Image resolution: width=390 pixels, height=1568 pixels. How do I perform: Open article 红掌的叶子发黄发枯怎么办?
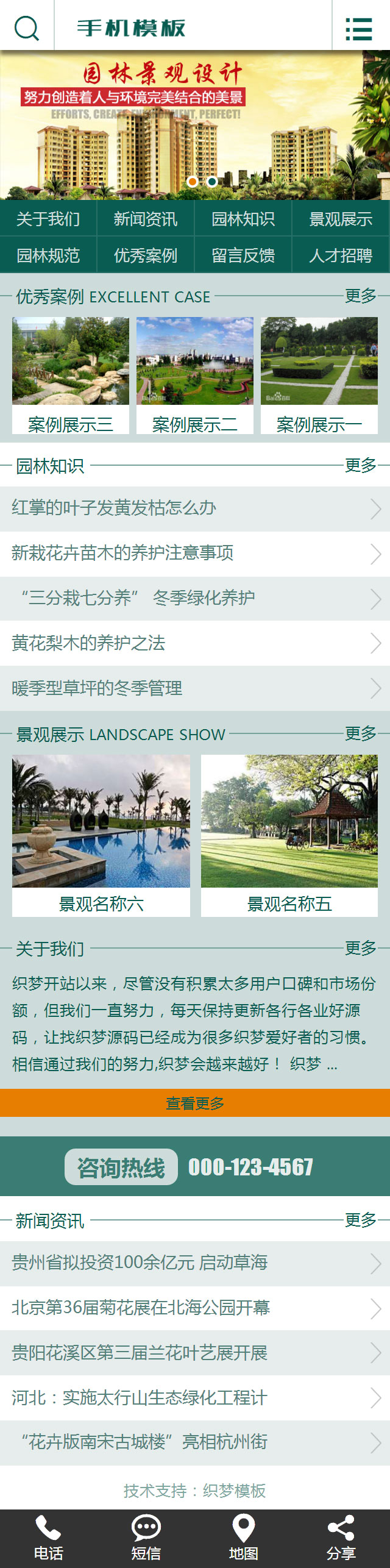pyautogui.click(x=195, y=508)
